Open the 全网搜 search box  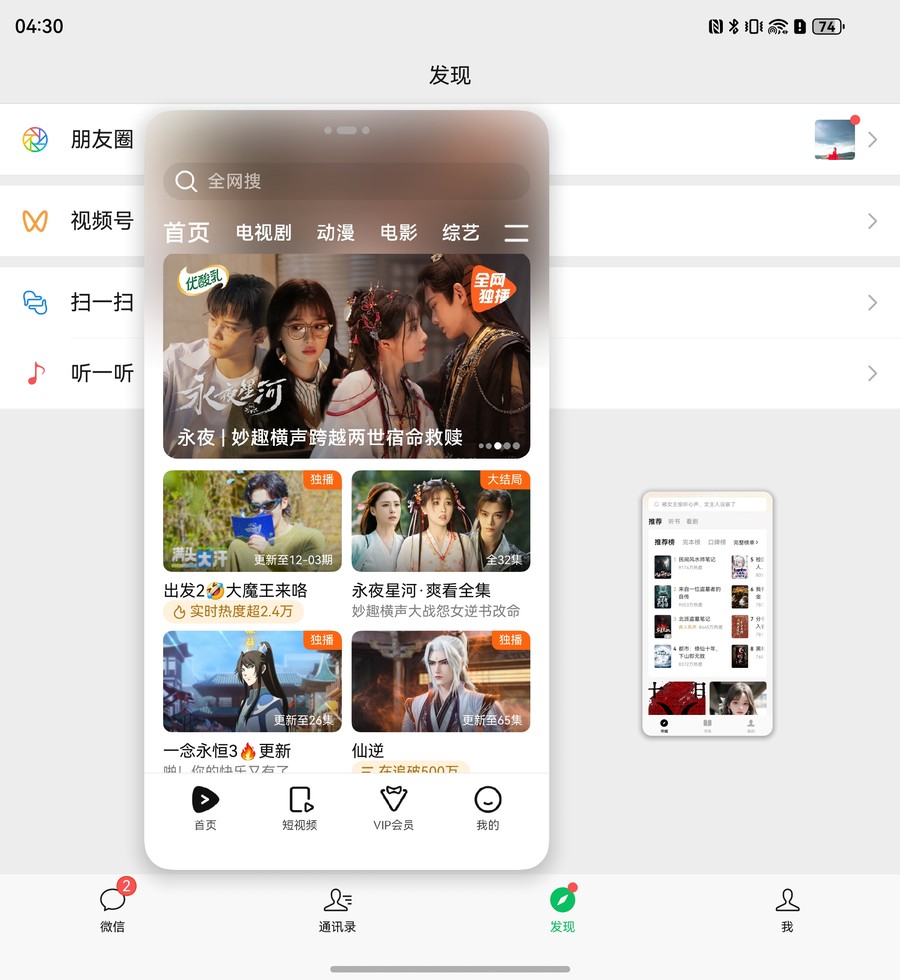[345, 181]
